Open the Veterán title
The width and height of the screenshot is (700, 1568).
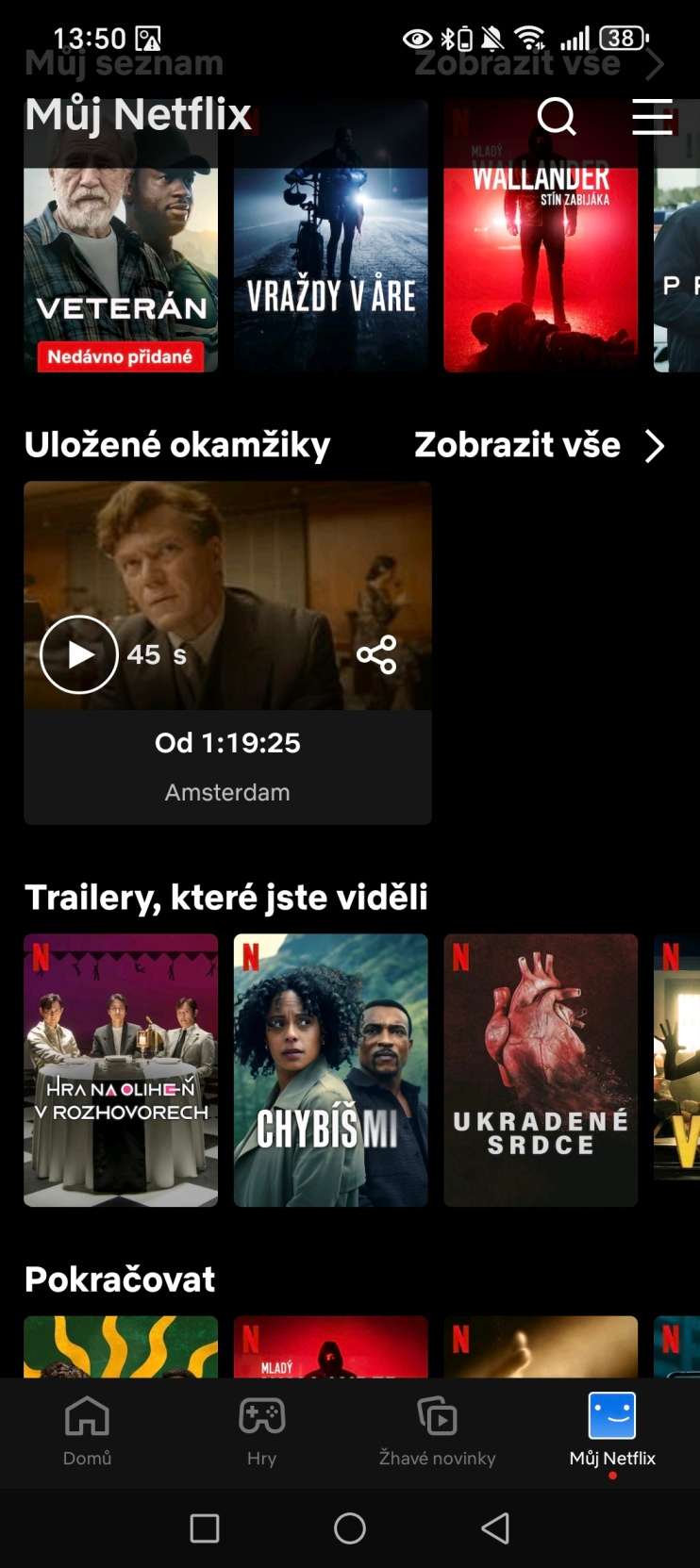(121, 255)
